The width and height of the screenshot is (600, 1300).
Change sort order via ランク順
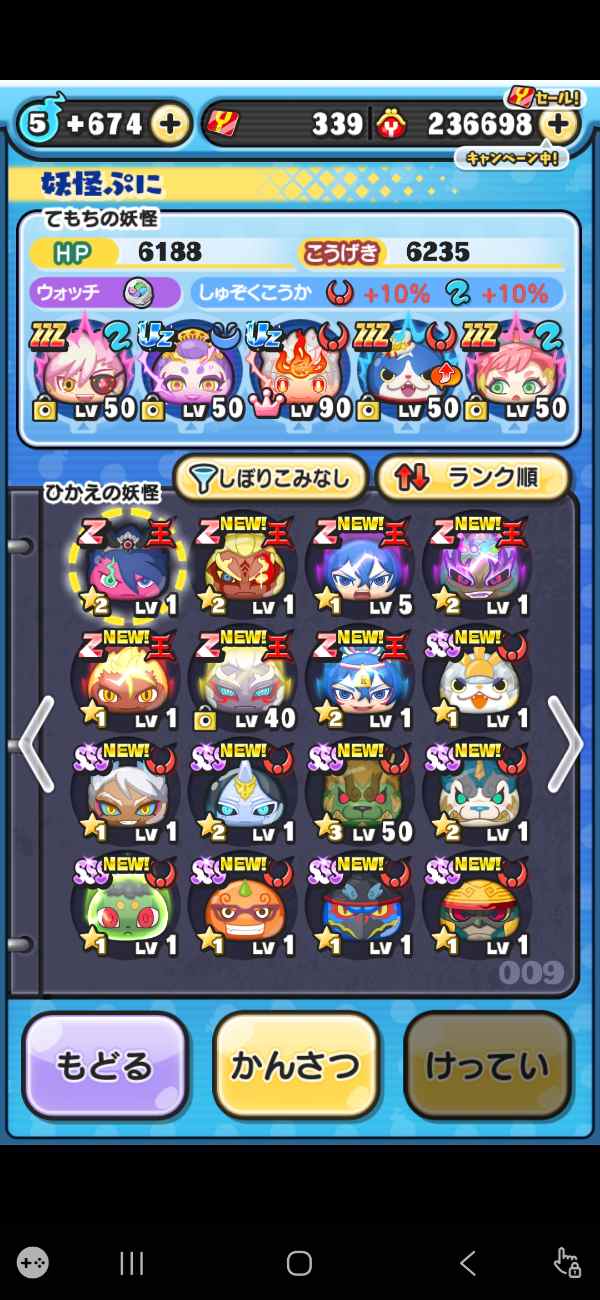[x=473, y=479]
